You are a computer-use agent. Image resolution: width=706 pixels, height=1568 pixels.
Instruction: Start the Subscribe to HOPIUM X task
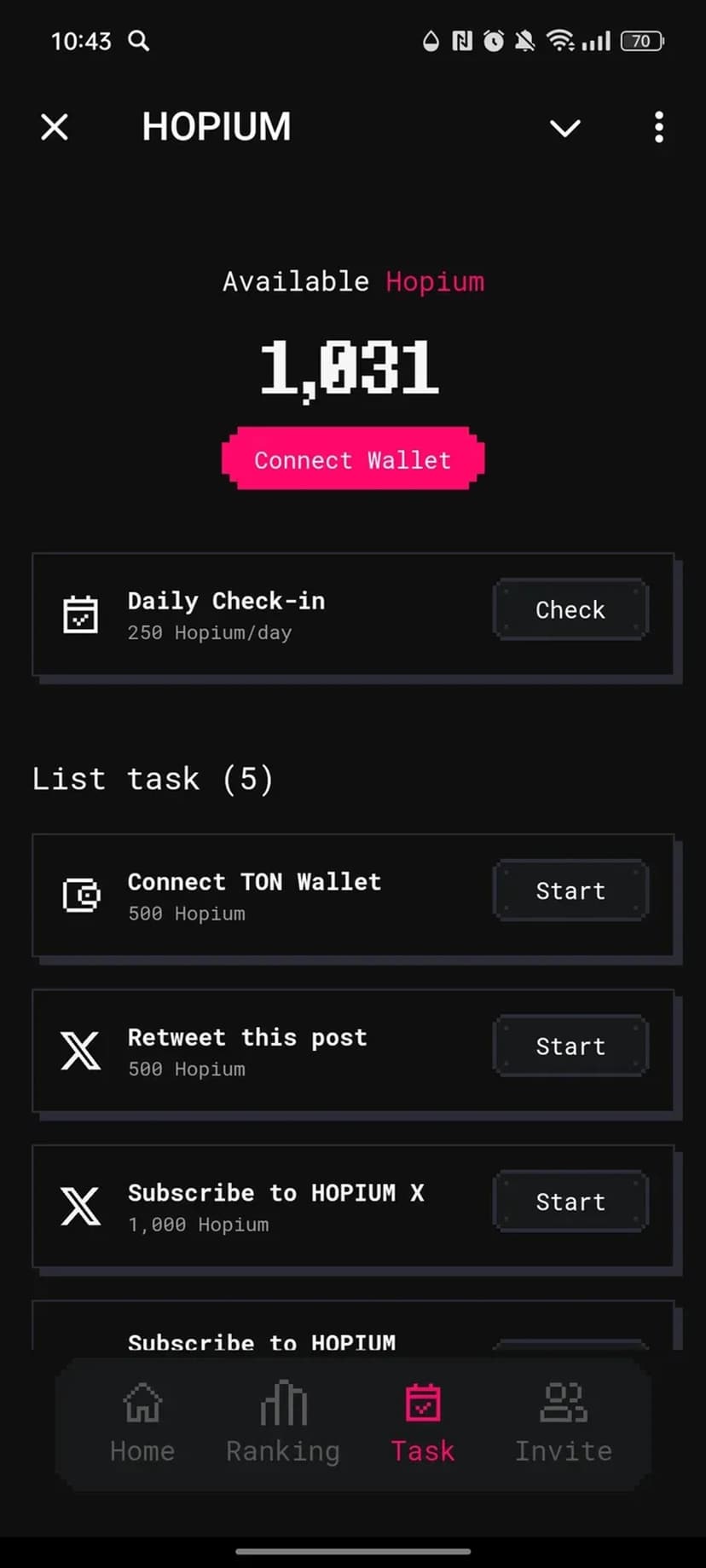click(x=570, y=1202)
